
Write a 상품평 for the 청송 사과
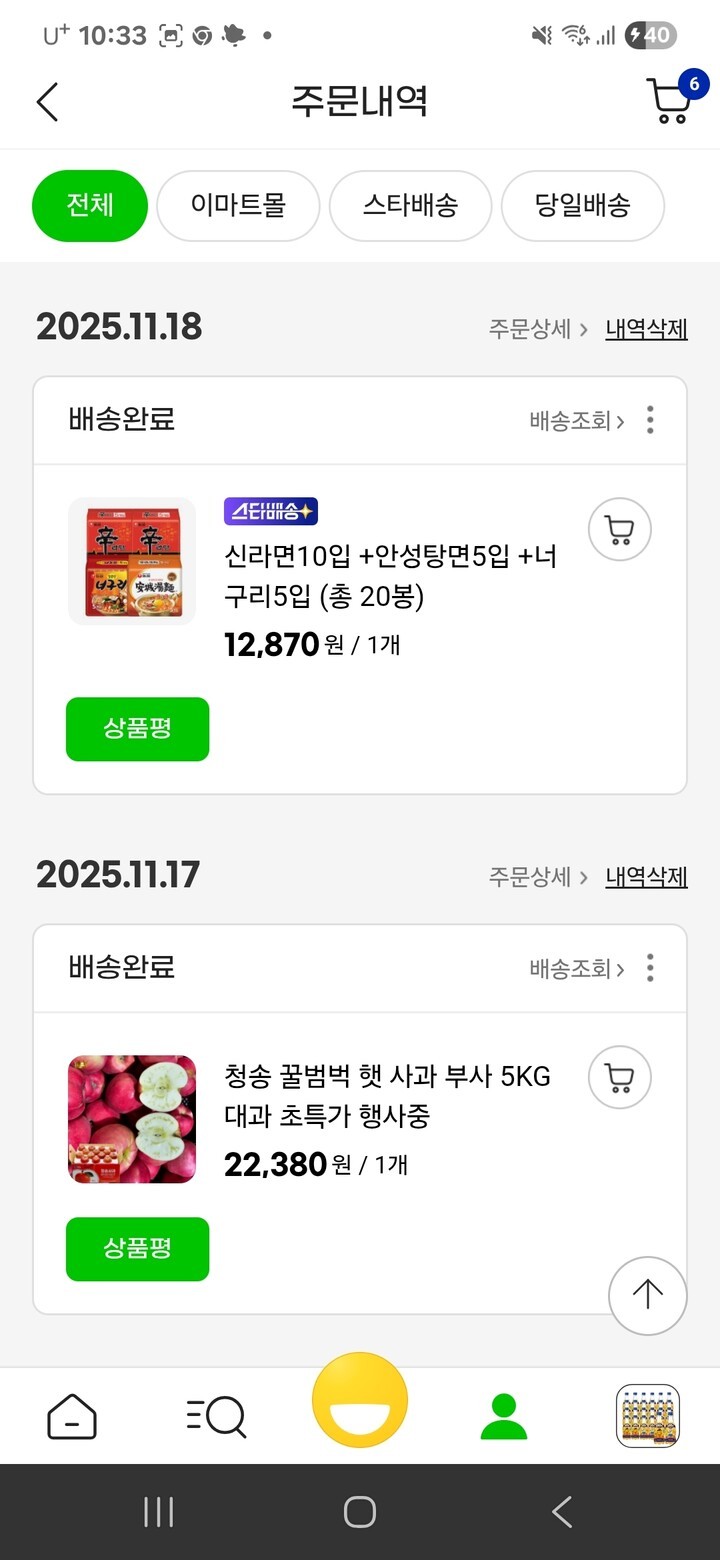[137, 1249]
